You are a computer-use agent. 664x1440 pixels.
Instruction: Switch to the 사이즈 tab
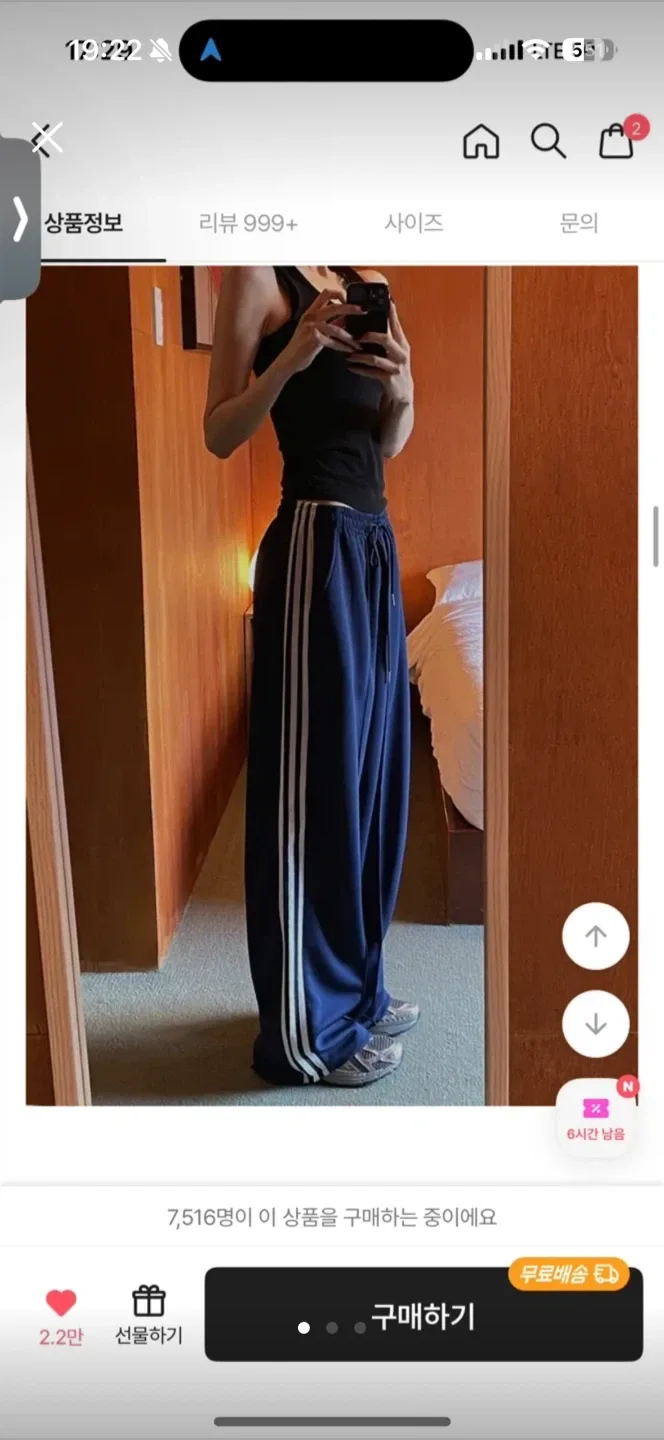[x=413, y=223]
